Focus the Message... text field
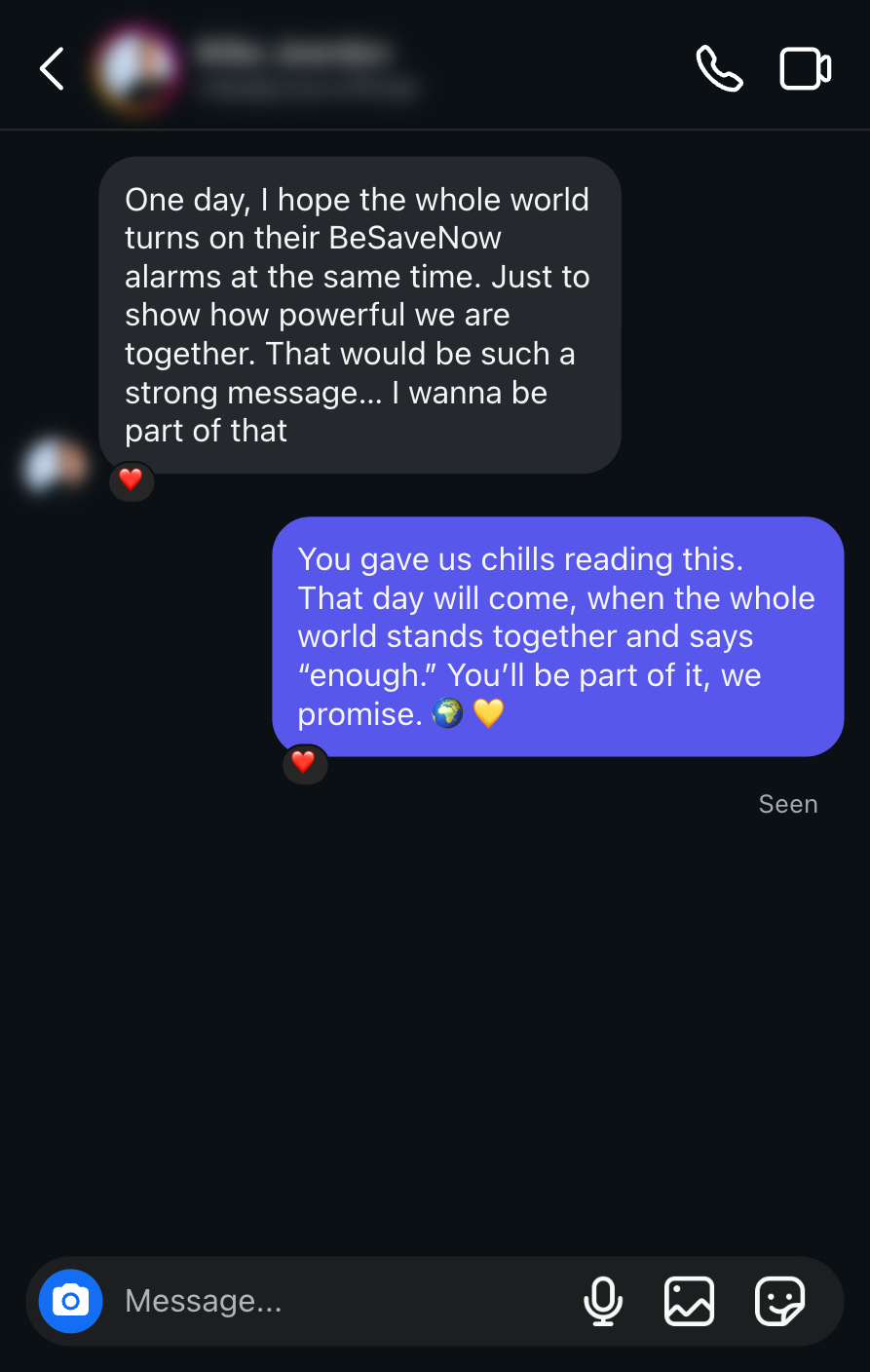870x1372 pixels. pos(331,1301)
